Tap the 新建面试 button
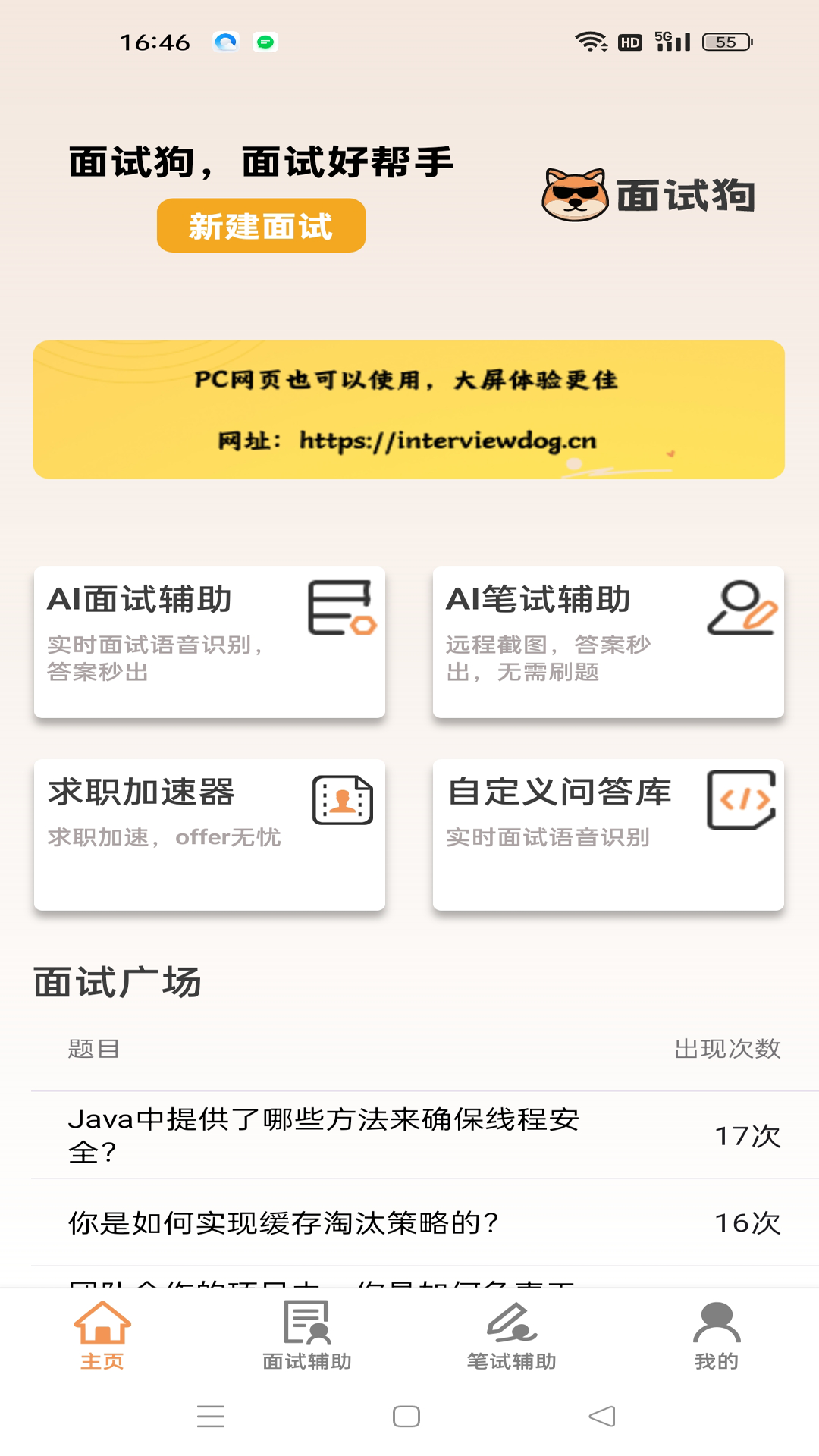 click(x=260, y=225)
